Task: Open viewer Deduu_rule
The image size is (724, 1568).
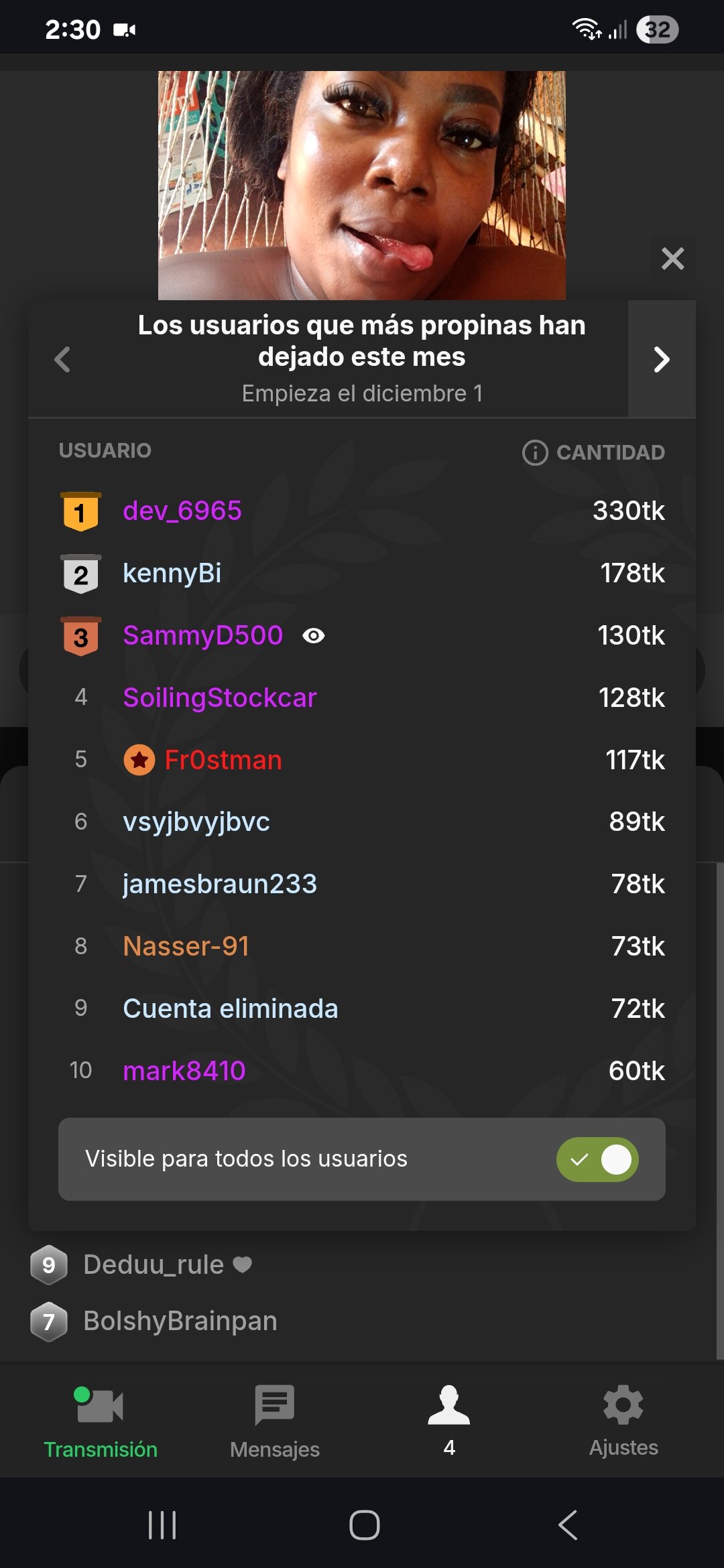Action: pos(154,1264)
